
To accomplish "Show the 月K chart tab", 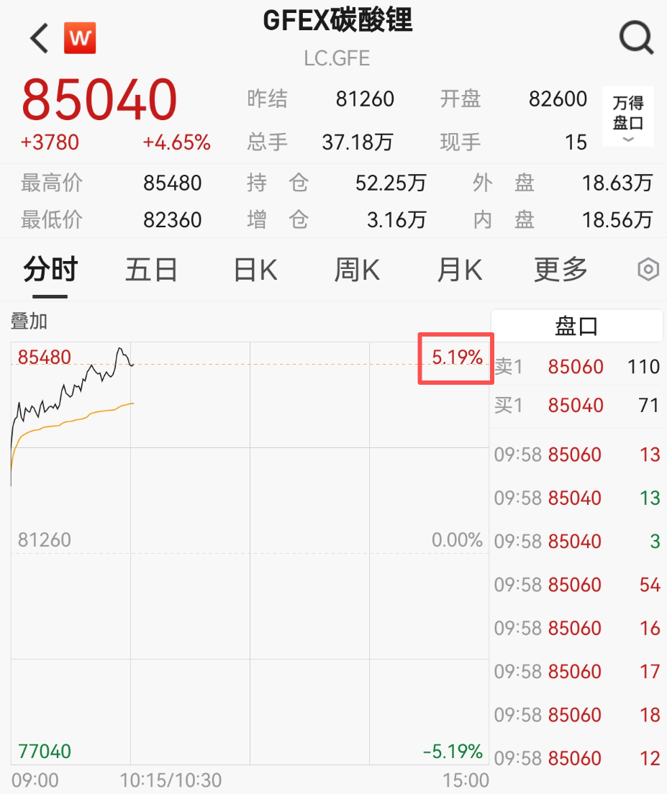I will point(459,269).
